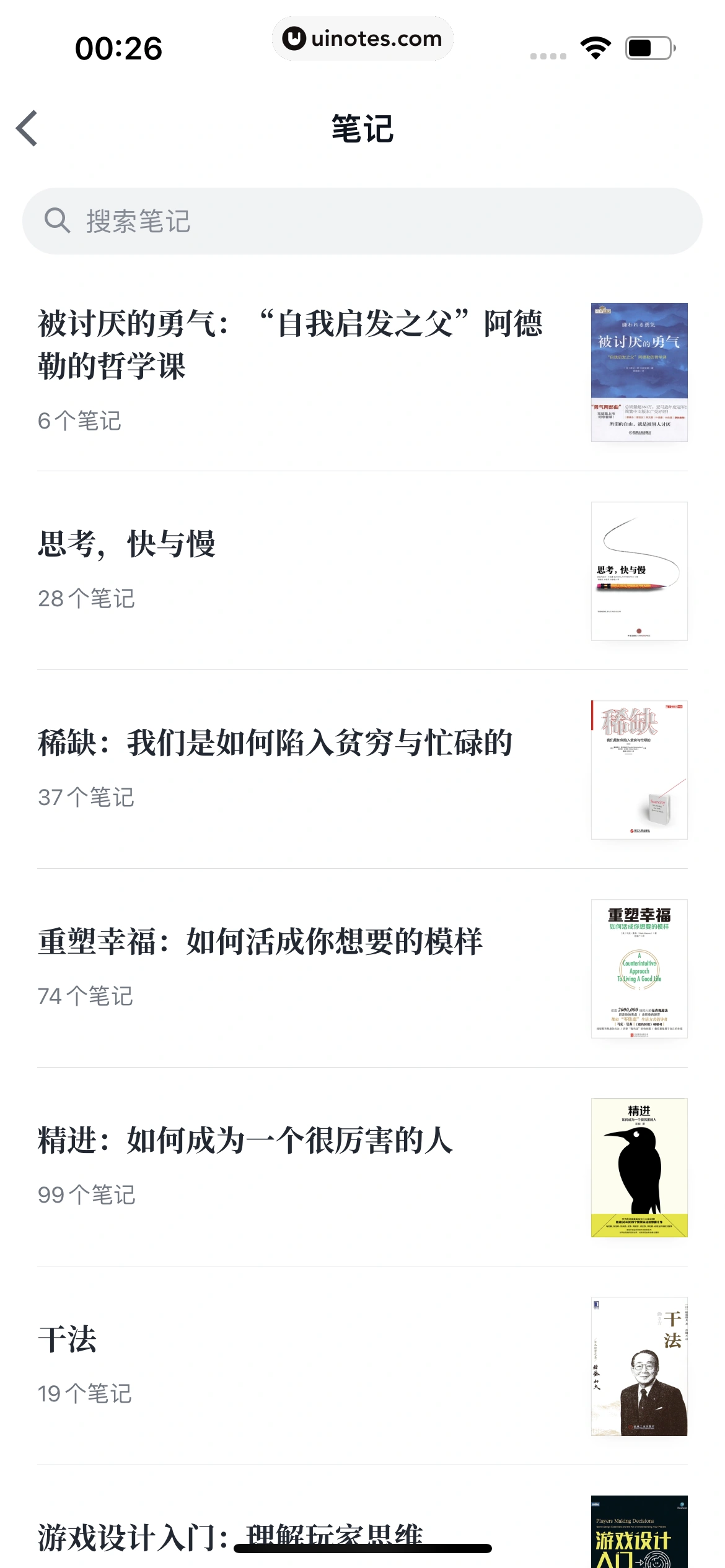Screen dimensions: 725x1568
Task: Tap the Wi-Fi indicator in status bar
Action: click(594, 48)
